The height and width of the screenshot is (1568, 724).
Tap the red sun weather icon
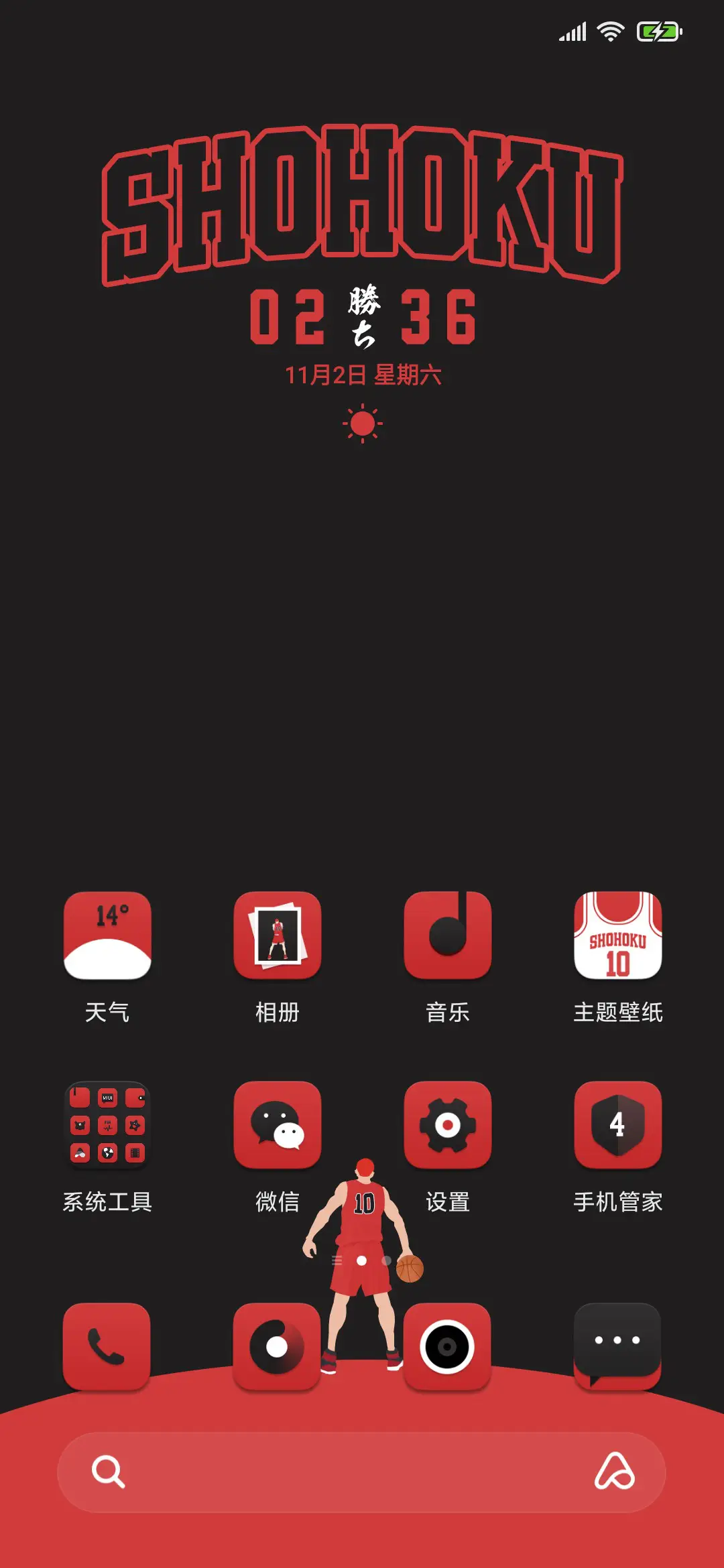click(x=362, y=424)
